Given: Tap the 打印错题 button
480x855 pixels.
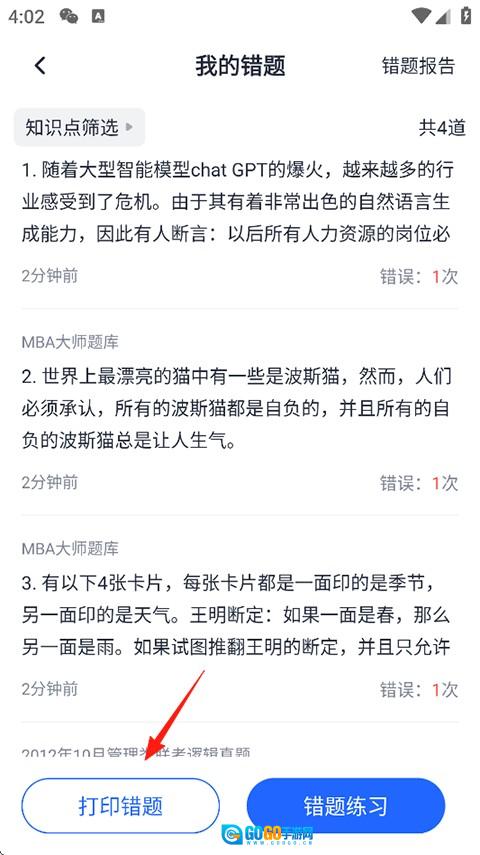Looking at the screenshot, I should pyautogui.click(x=121, y=806).
